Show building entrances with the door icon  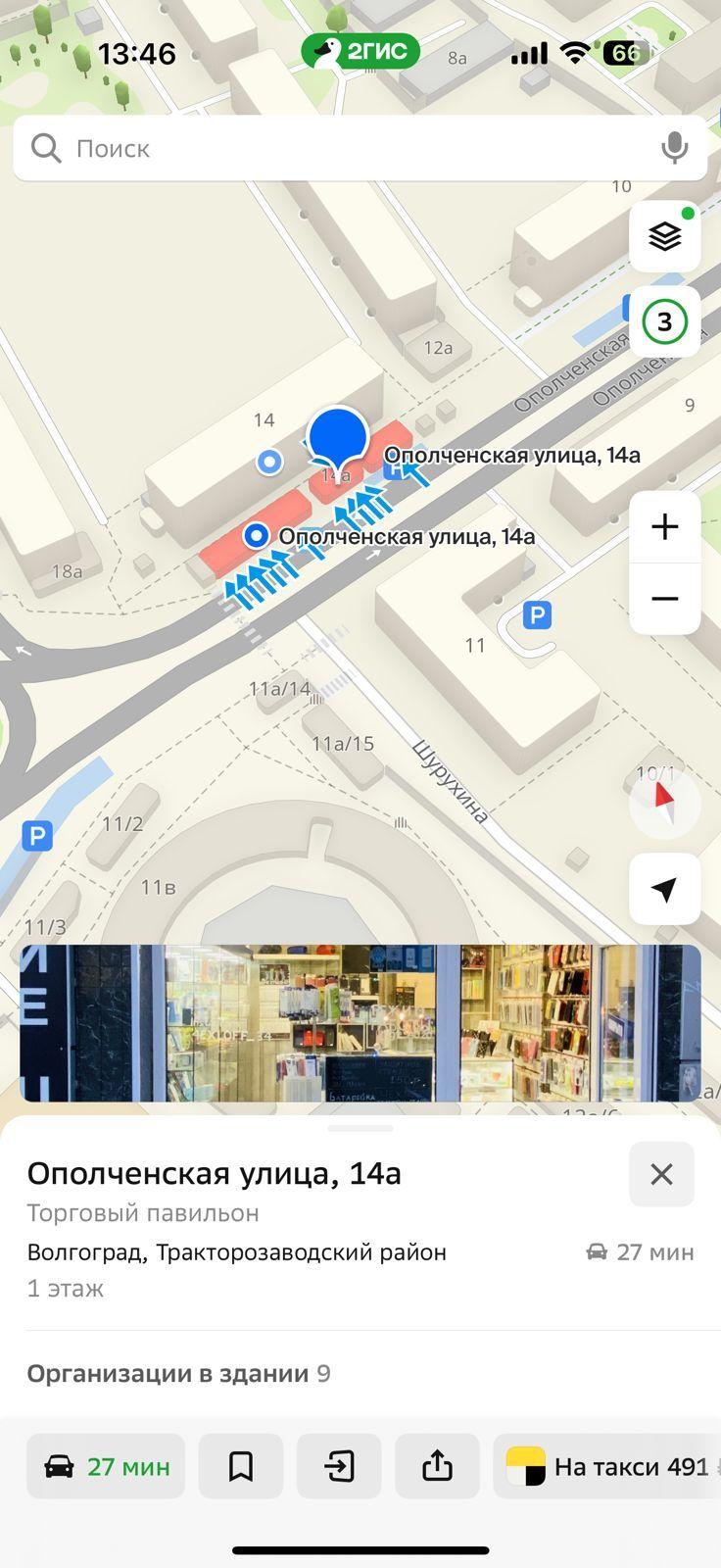339,1466
